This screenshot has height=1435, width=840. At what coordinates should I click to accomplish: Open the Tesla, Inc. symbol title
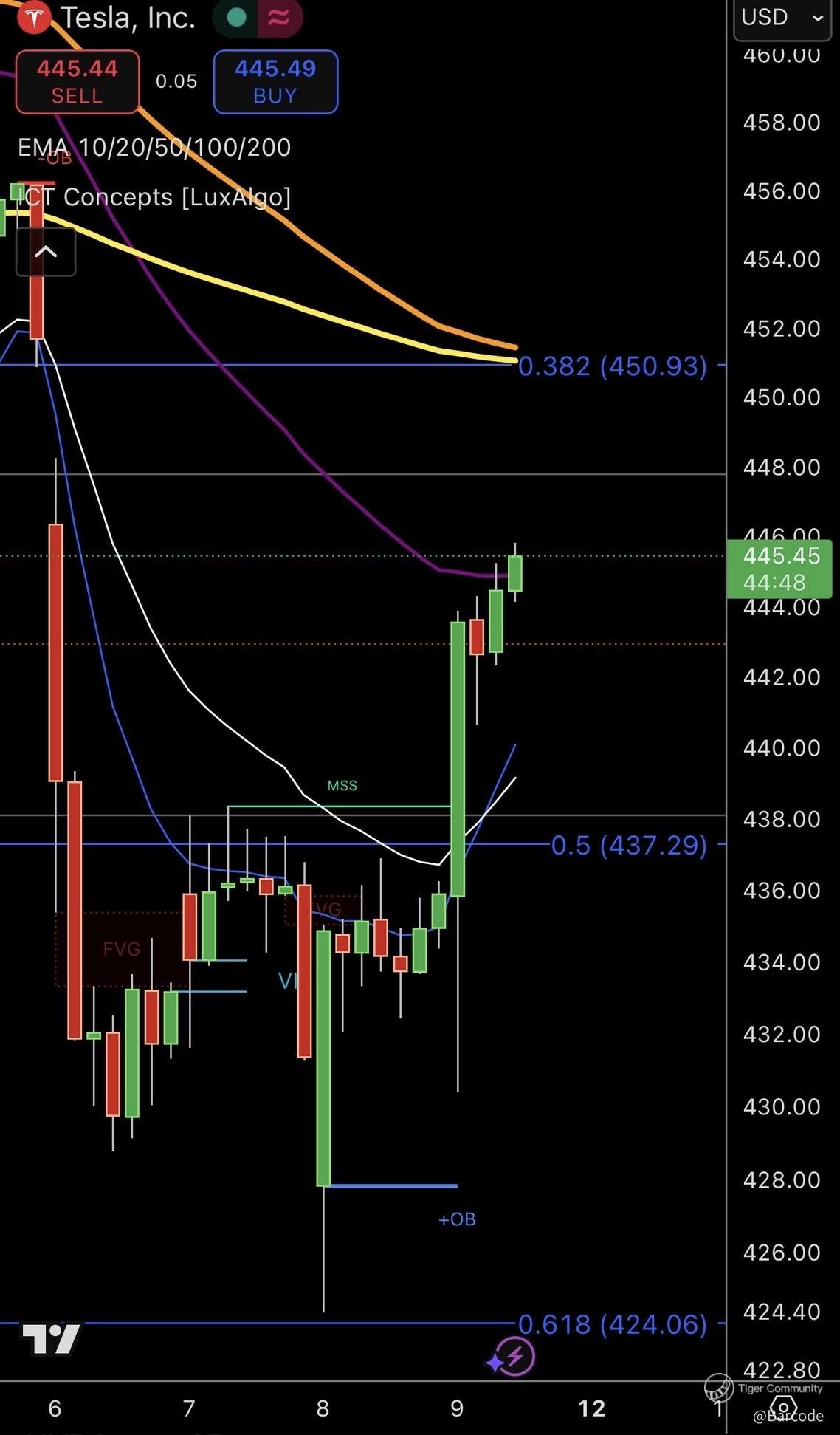point(127,18)
